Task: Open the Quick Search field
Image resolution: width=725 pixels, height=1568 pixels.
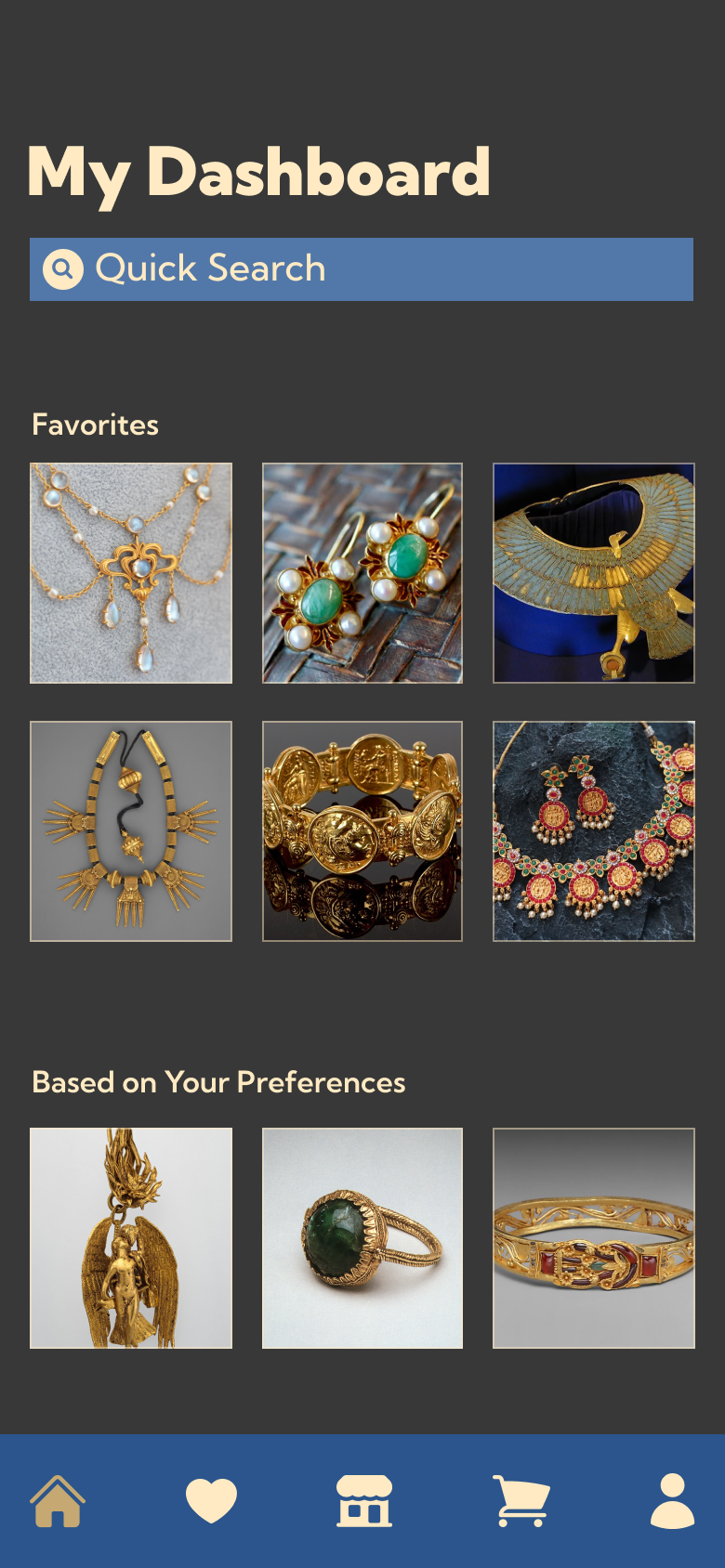Action: tap(361, 269)
